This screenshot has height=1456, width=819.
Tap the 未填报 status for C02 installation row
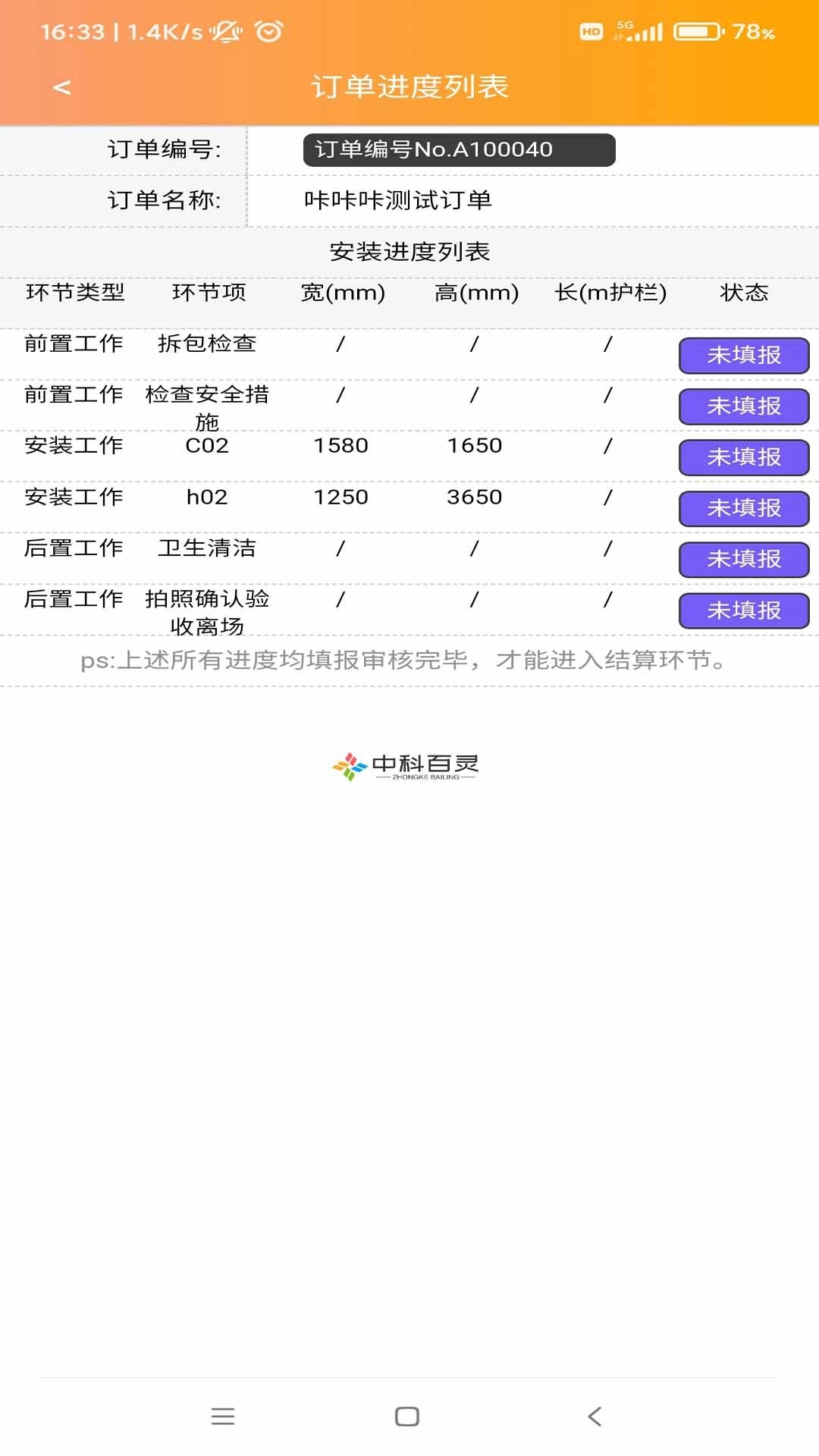(743, 458)
